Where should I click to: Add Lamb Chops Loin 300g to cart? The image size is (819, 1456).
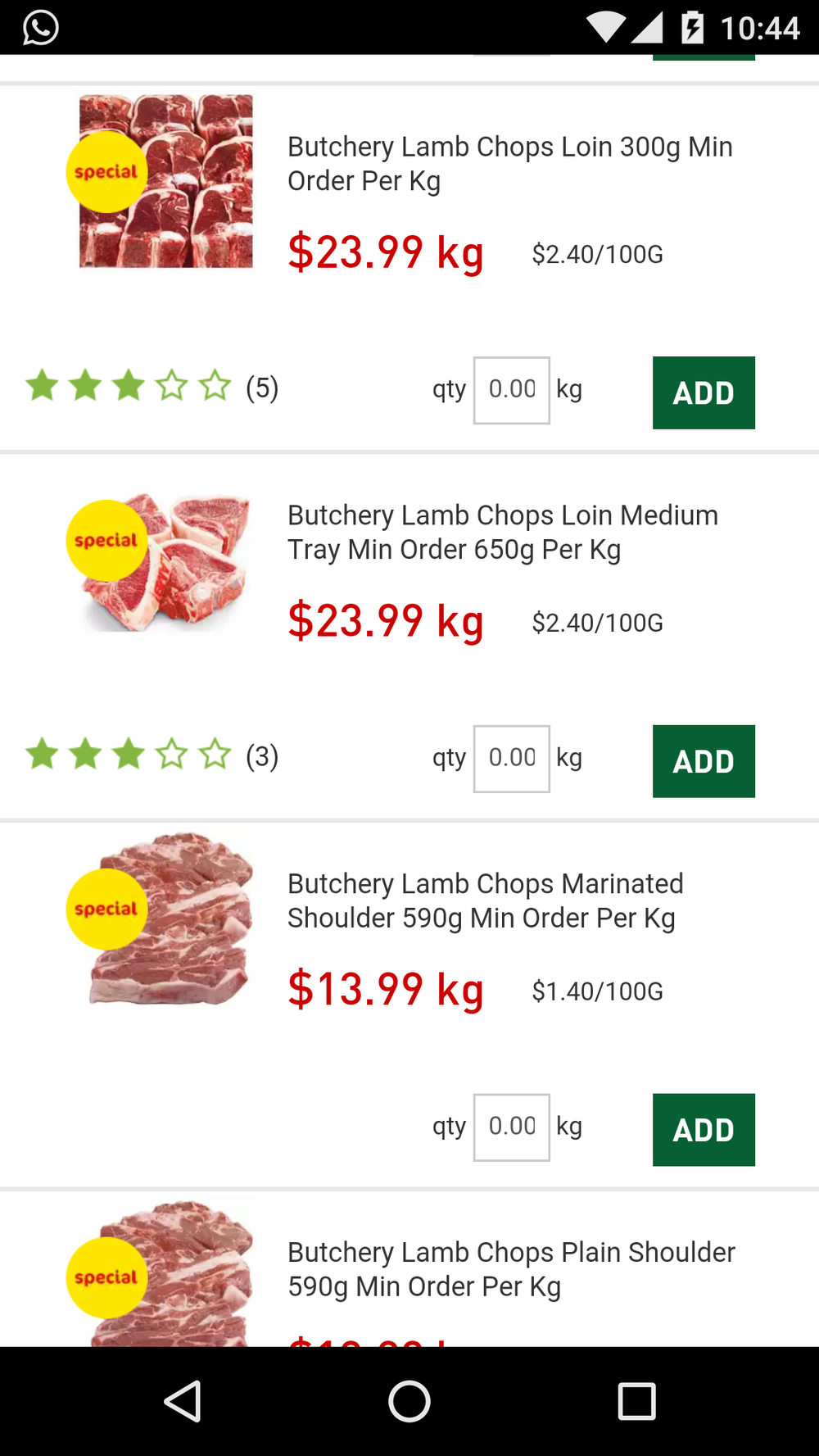point(704,392)
